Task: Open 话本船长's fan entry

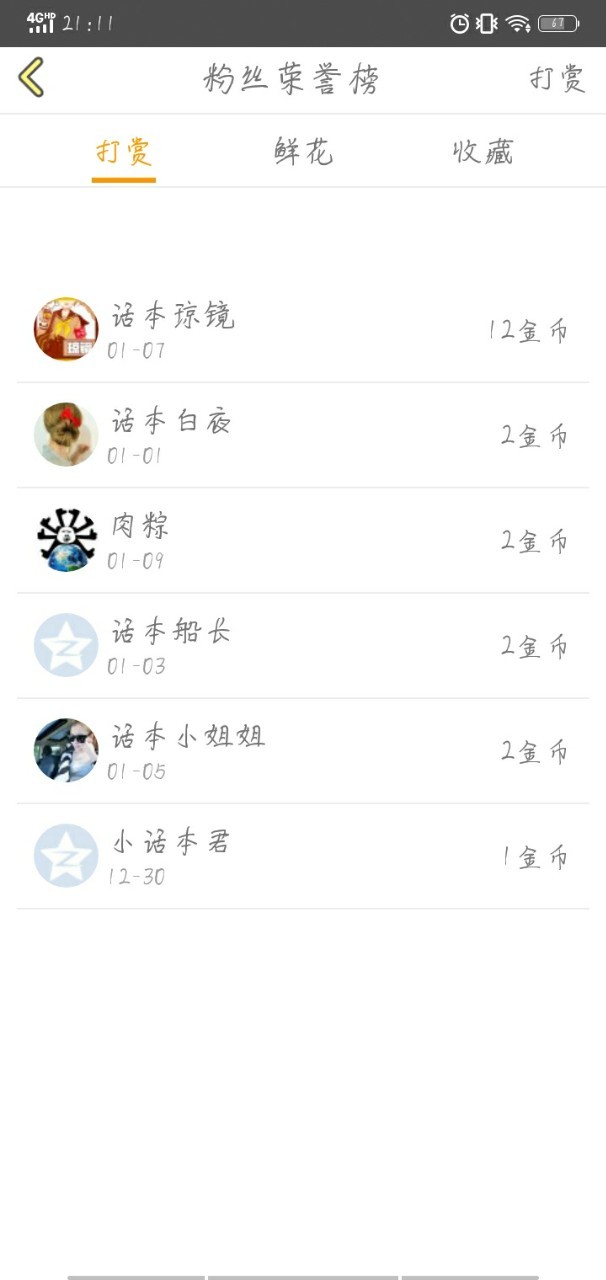Action: coord(302,646)
